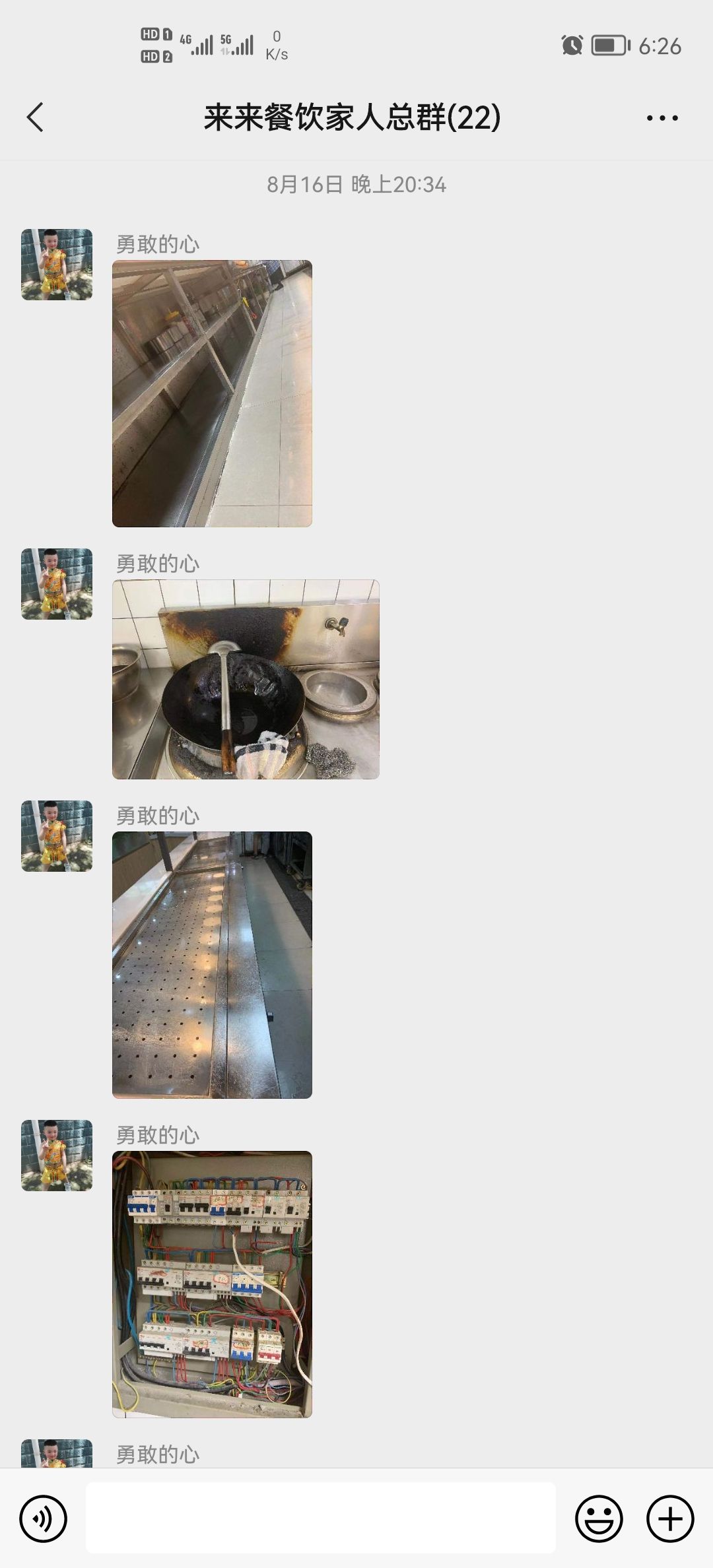Image resolution: width=713 pixels, height=1568 pixels.
Task: Go back from the group chat
Action: (x=35, y=117)
